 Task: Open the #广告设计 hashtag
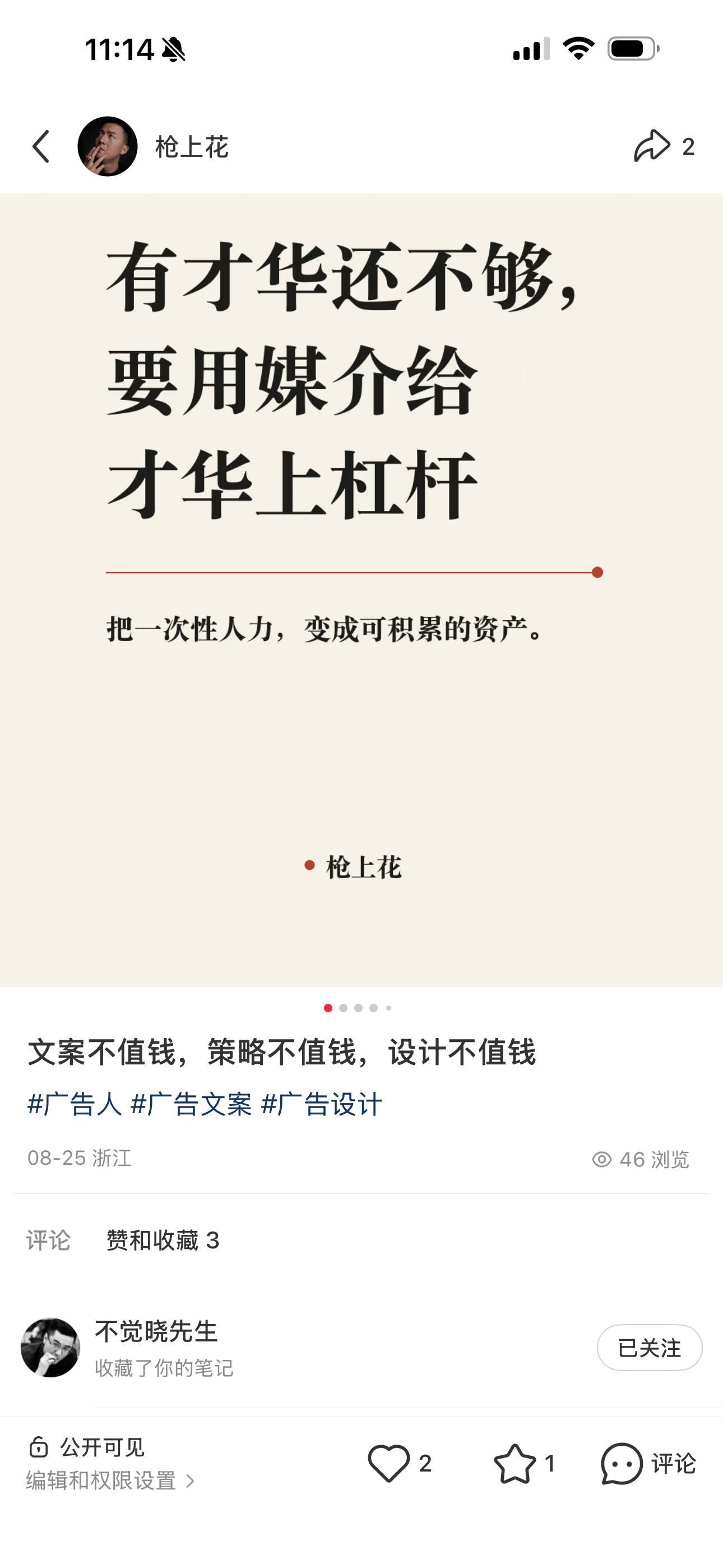point(321,1104)
